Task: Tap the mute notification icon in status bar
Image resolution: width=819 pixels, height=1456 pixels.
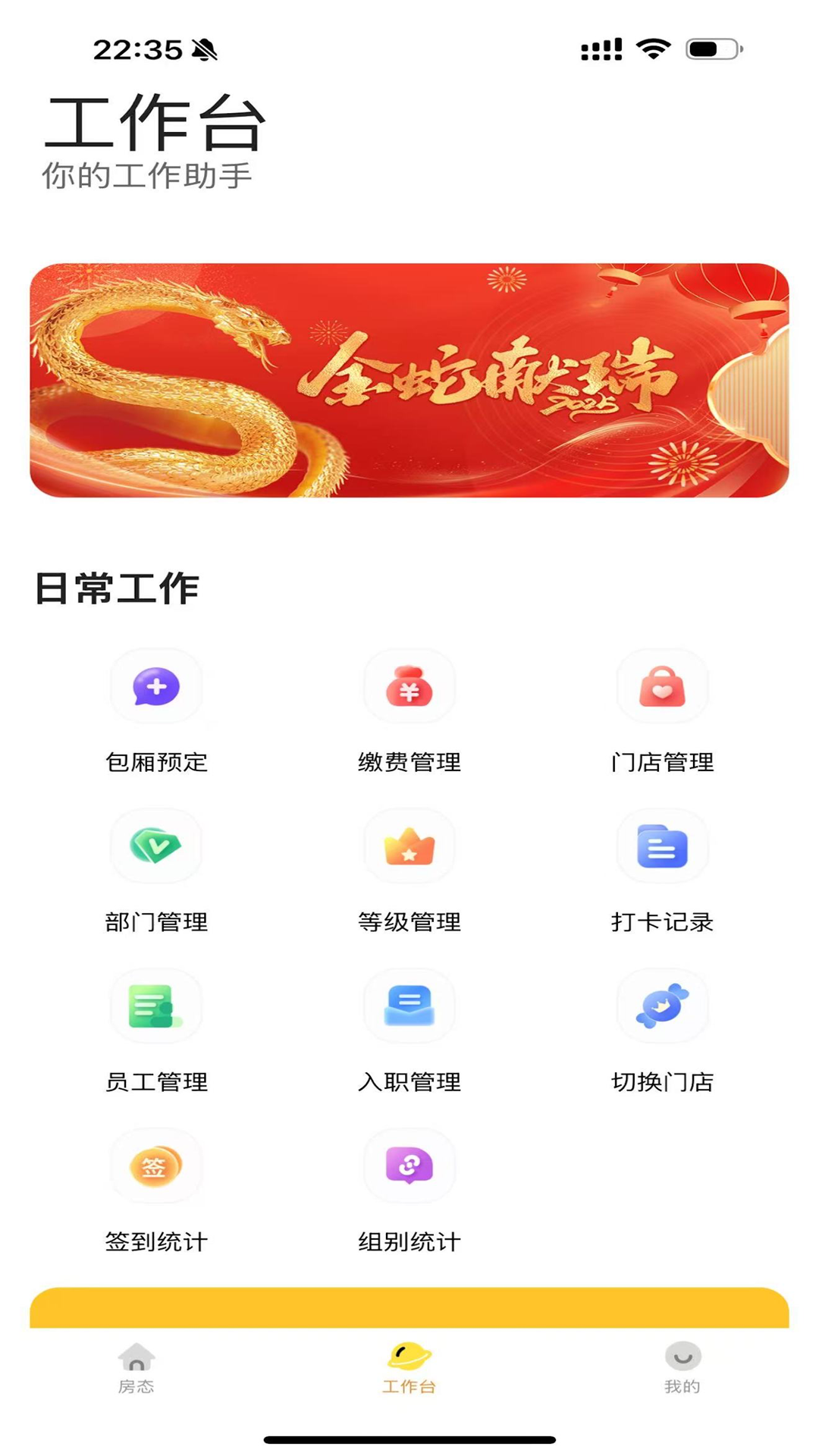Action: pyautogui.click(x=206, y=50)
